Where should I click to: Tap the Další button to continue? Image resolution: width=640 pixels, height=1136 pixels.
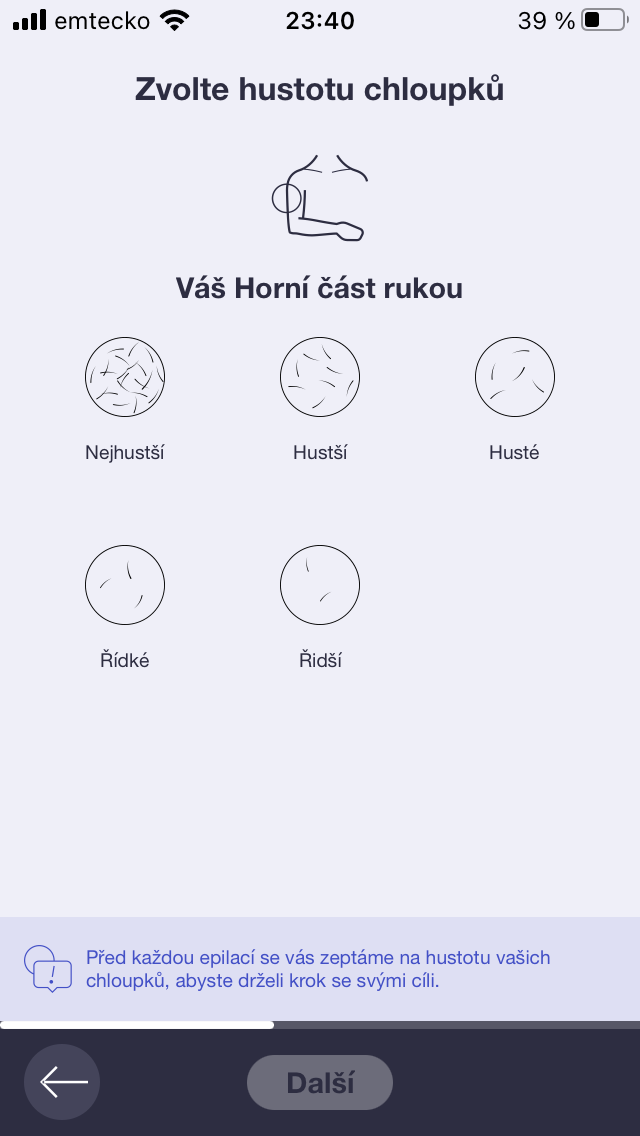point(320,1082)
